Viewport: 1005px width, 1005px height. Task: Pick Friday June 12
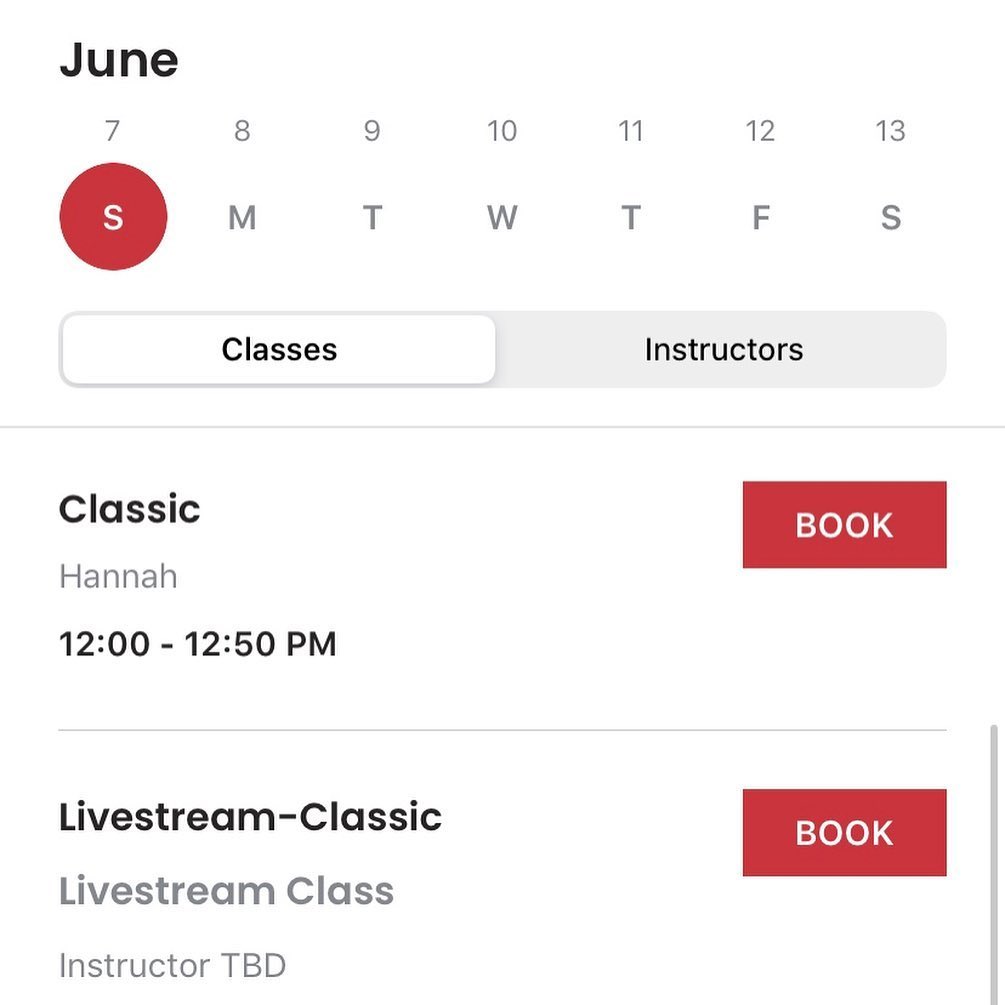tap(761, 217)
